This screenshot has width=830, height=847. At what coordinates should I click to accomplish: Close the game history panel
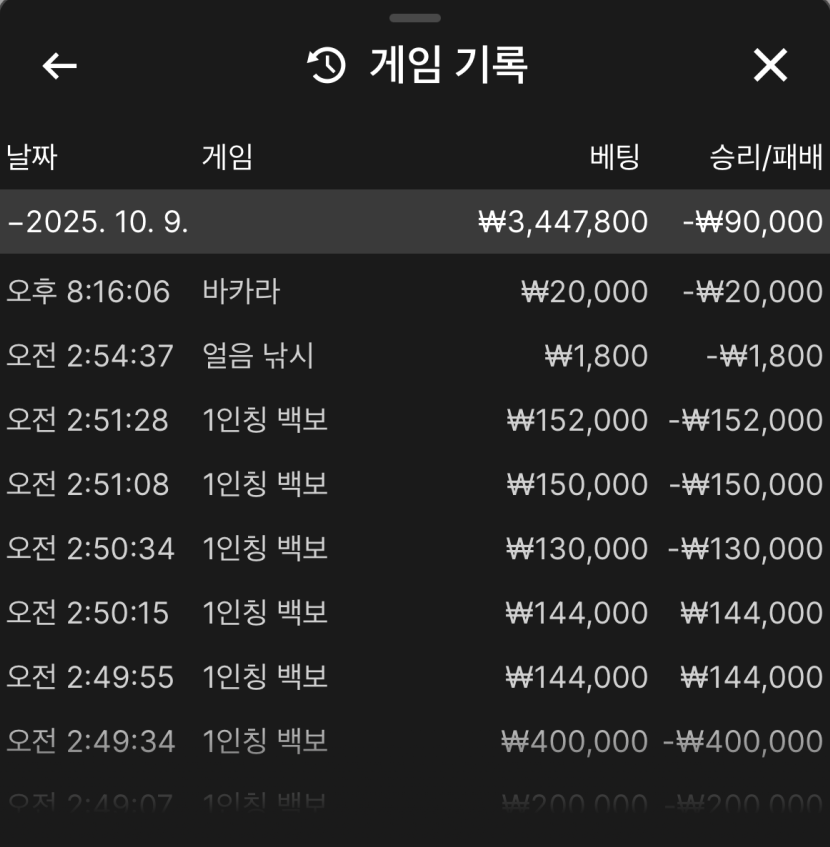(x=770, y=66)
